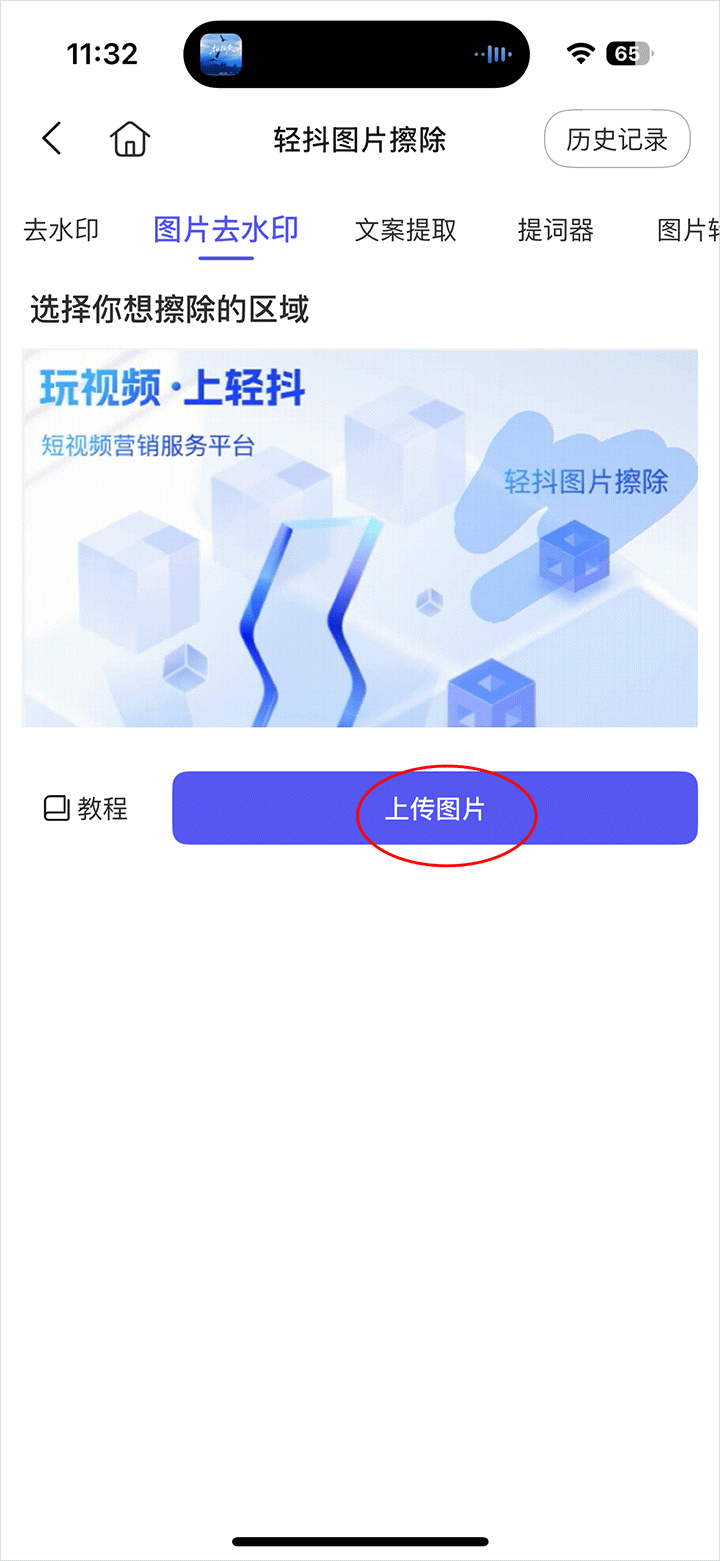Screen dimensions: 720x1561
Task: Open 历史记录 history records
Action: click(x=617, y=139)
